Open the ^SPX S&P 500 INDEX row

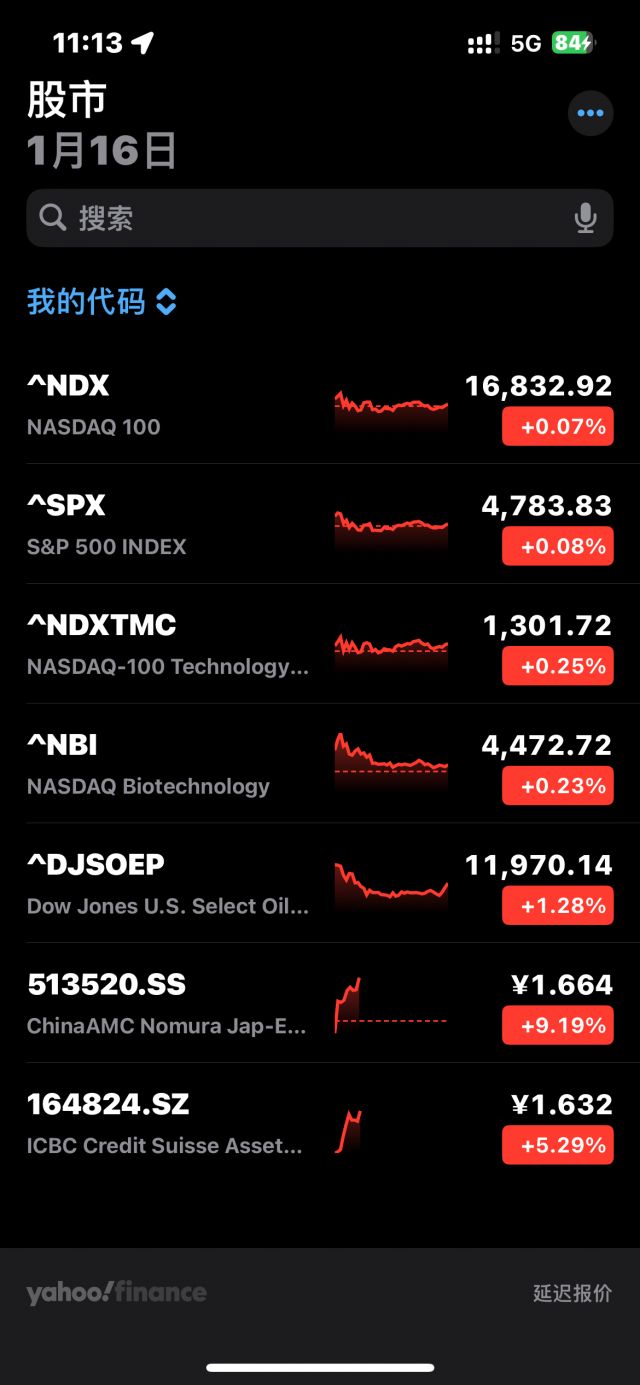(320, 524)
